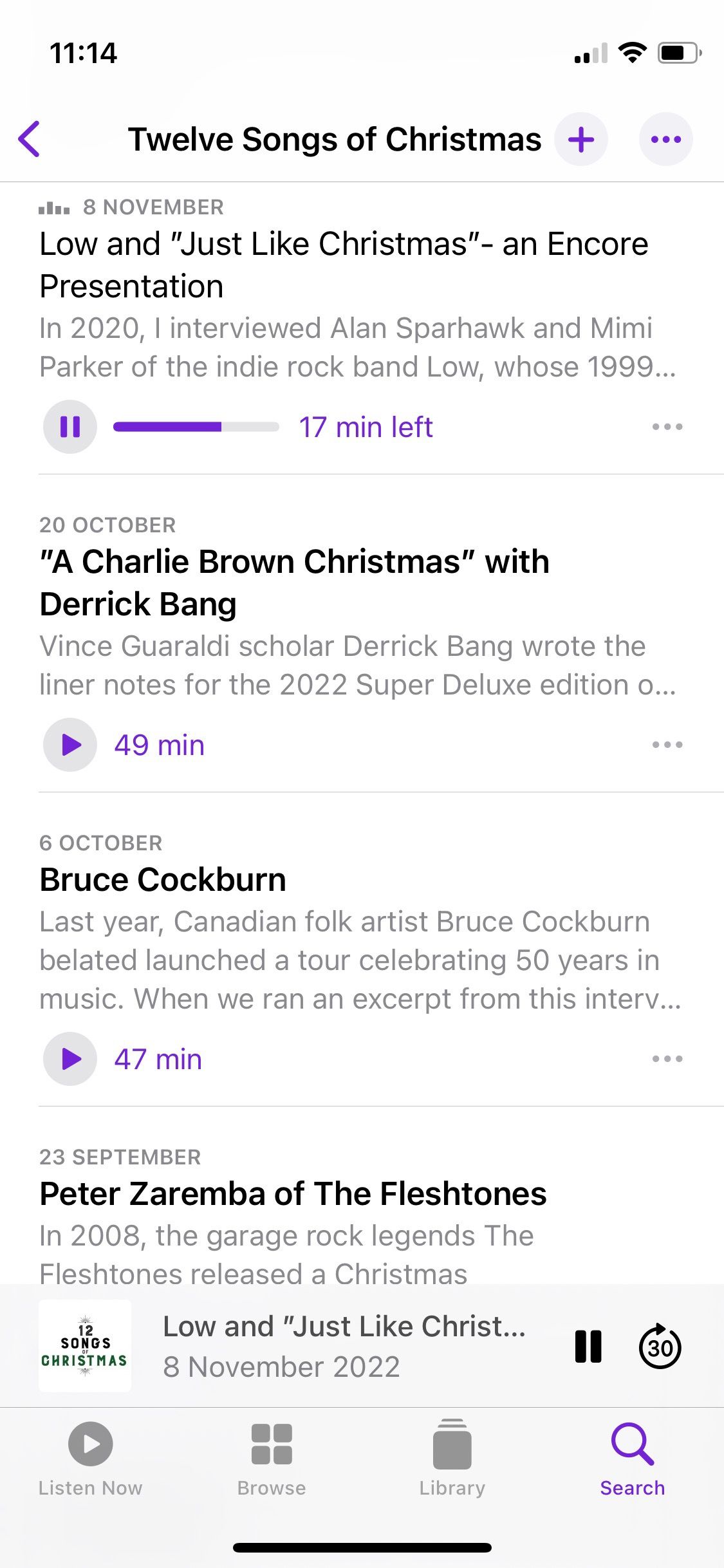Seek using the Low episode progress bar

click(196, 427)
